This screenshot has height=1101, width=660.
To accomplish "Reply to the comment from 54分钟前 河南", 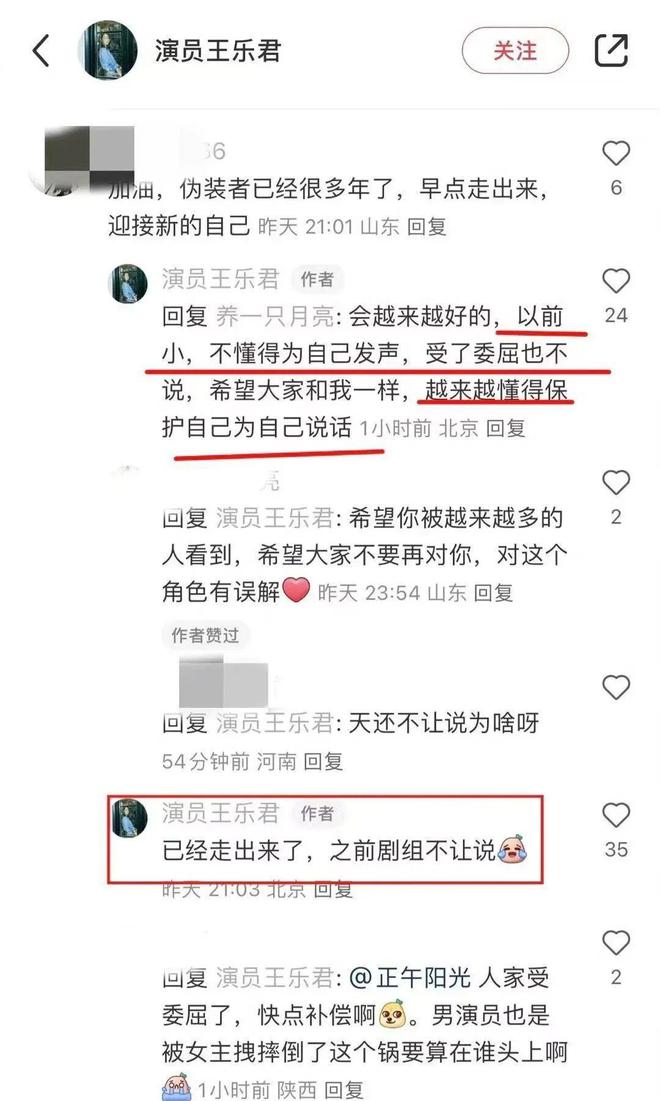I will (323, 762).
